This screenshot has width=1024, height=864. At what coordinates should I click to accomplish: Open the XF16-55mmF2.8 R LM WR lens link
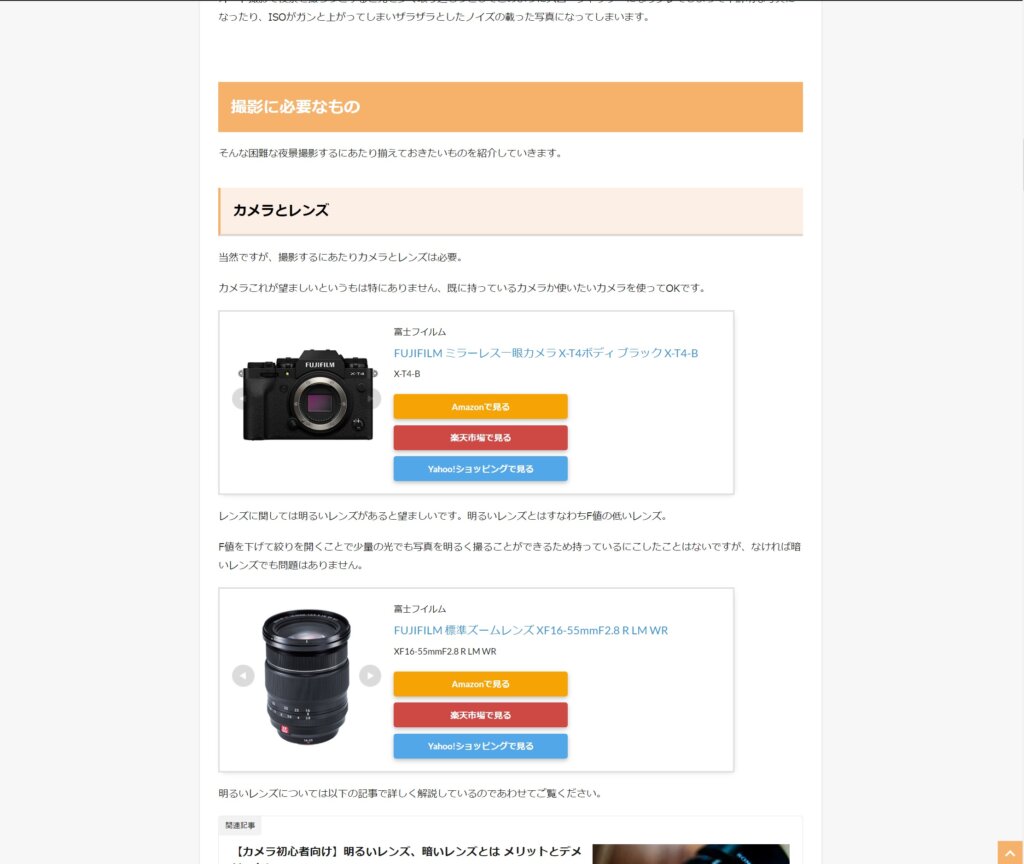(530, 630)
